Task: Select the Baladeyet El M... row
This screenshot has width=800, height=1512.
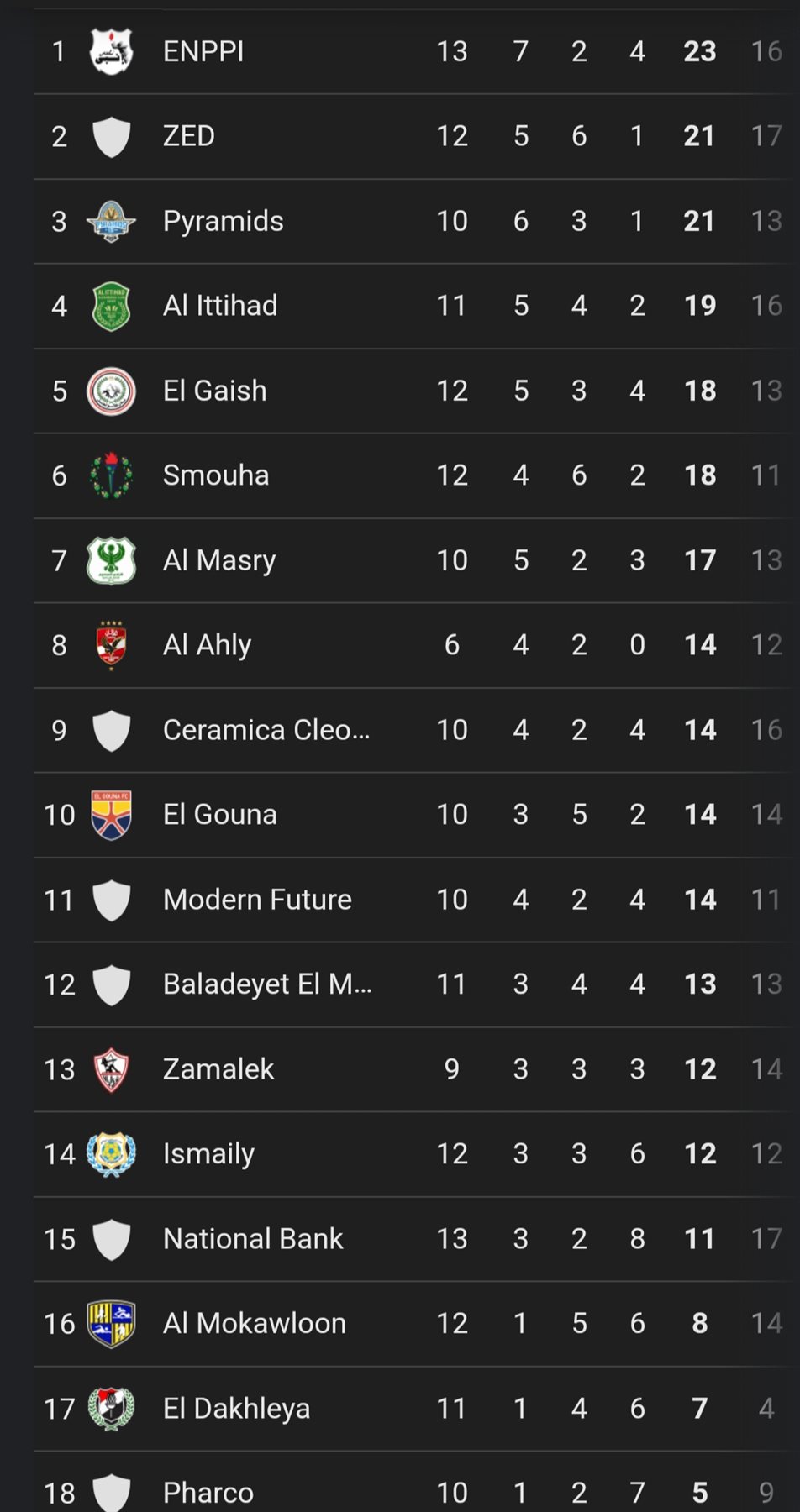Action: [267, 984]
